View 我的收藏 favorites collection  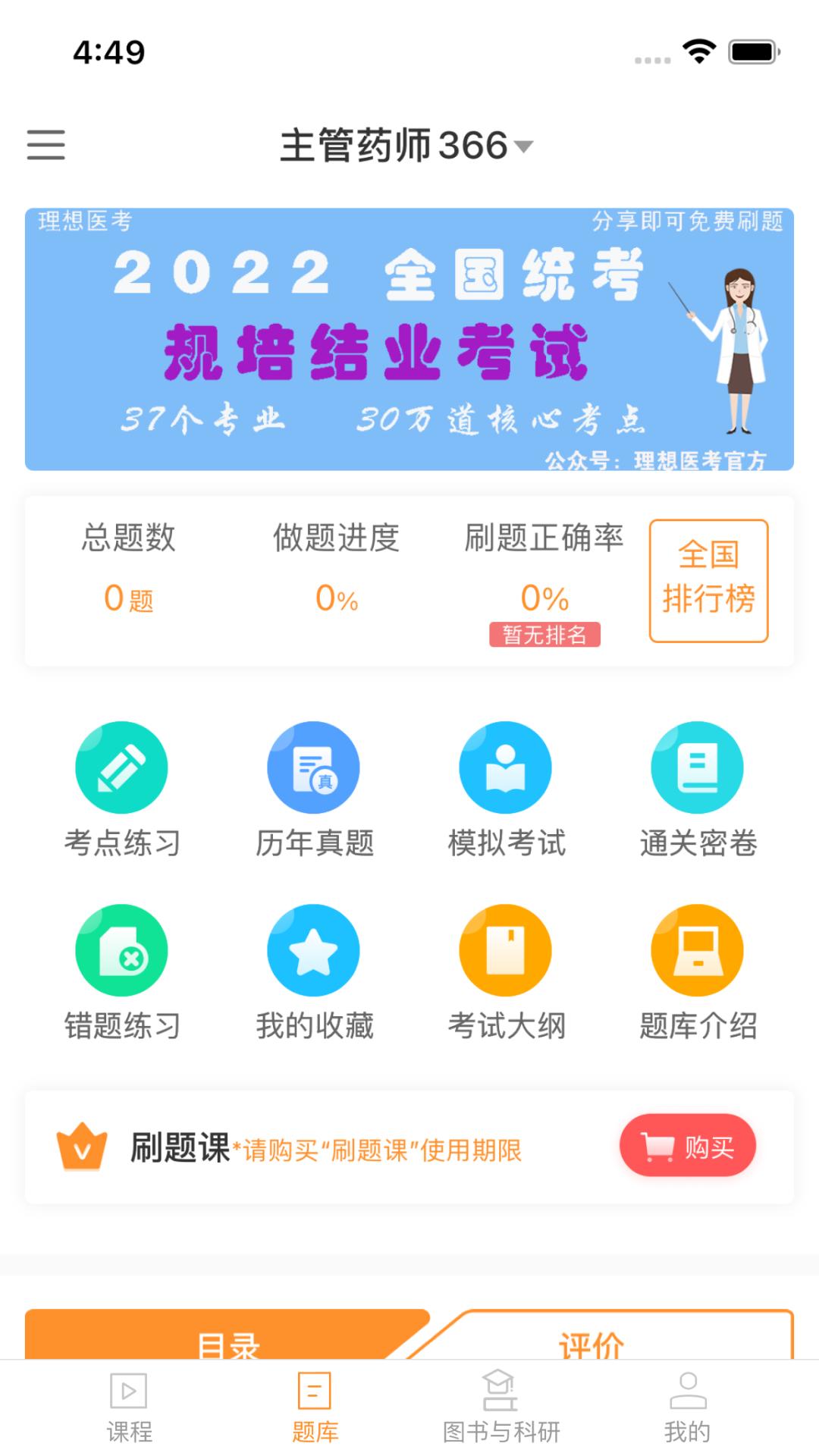(313, 950)
